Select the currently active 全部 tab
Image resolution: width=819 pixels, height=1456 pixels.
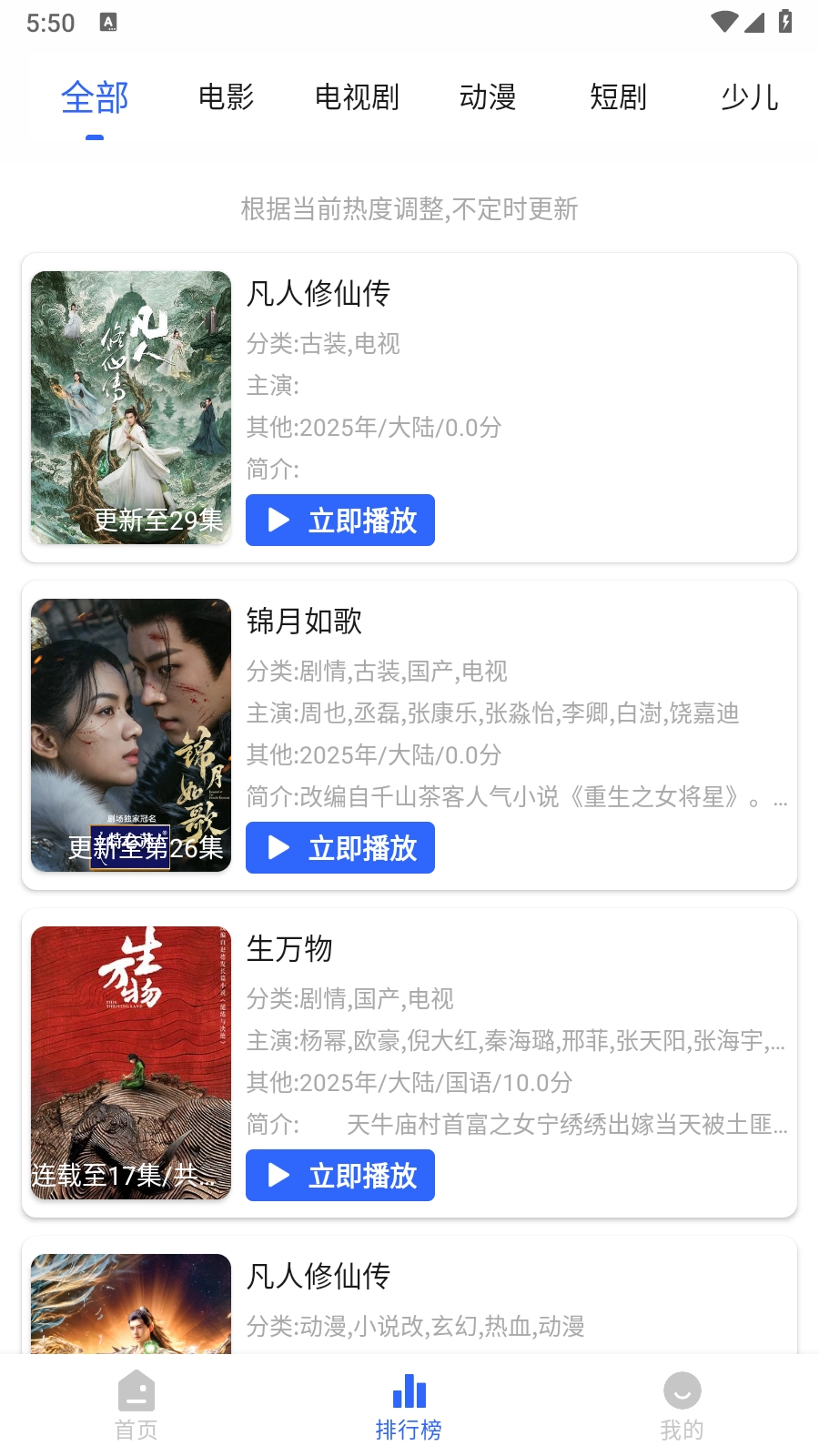point(94,97)
